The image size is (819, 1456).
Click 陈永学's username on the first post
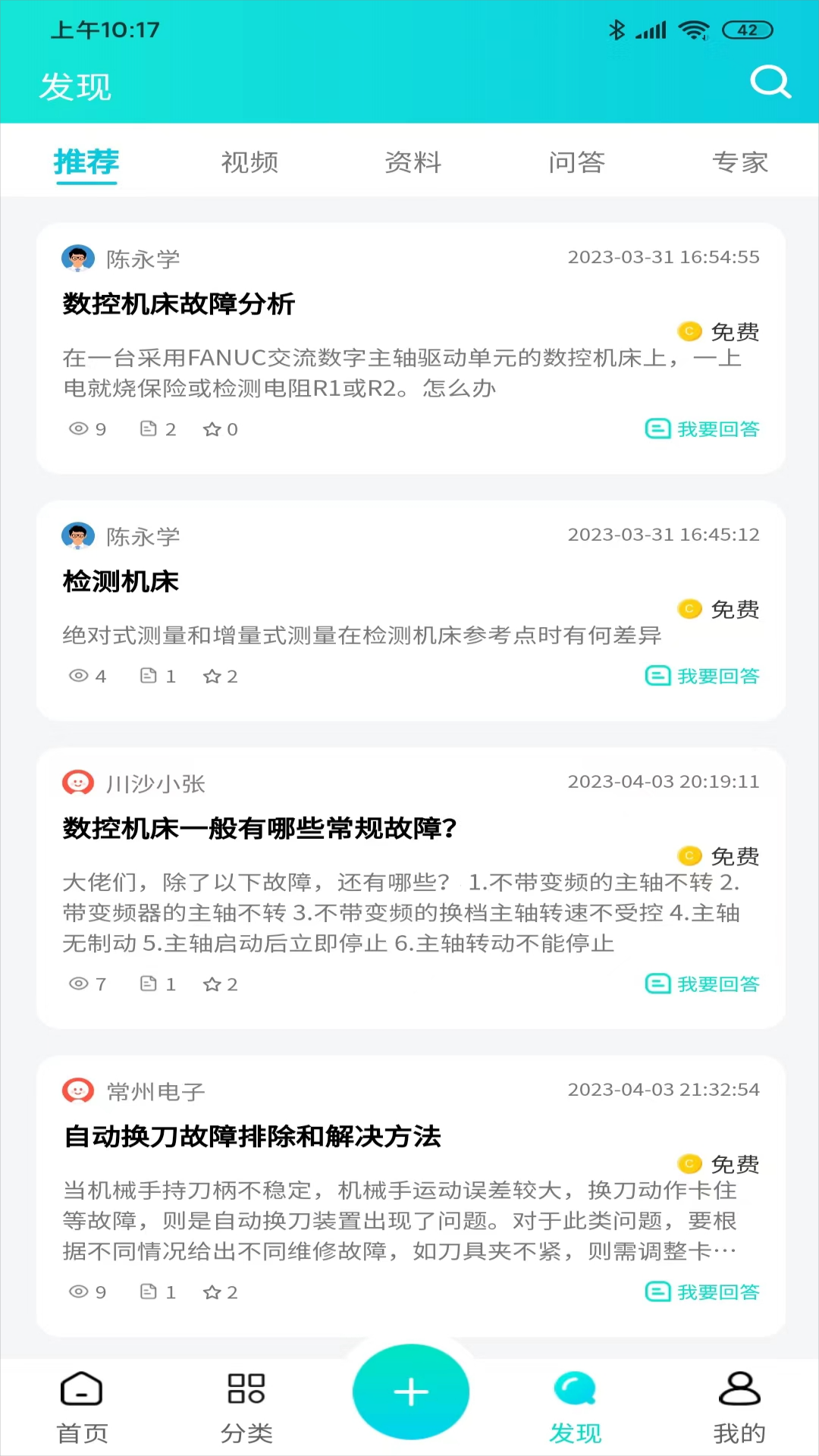pyautogui.click(x=144, y=259)
